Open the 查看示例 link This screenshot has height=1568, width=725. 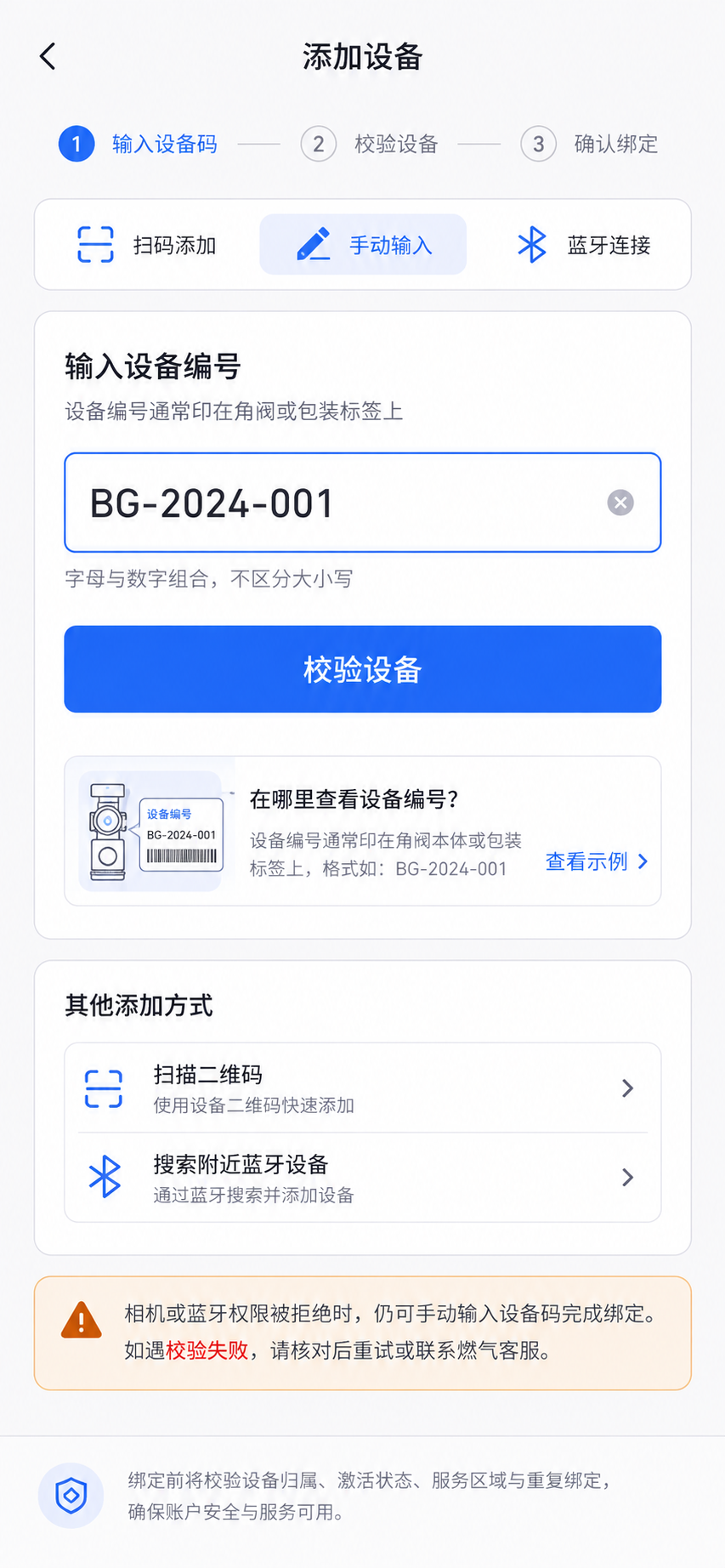[597, 861]
